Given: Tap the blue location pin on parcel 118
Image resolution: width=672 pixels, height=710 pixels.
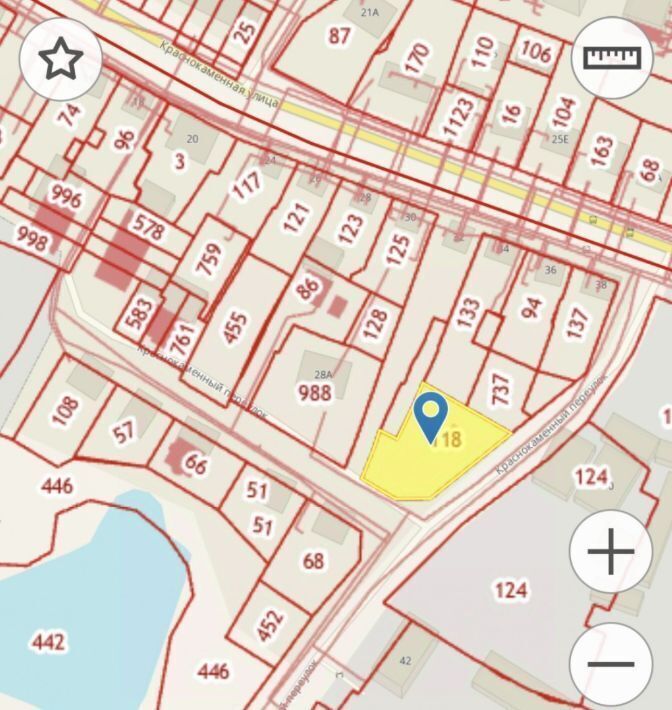Looking at the screenshot, I should [x=430, y=412].
